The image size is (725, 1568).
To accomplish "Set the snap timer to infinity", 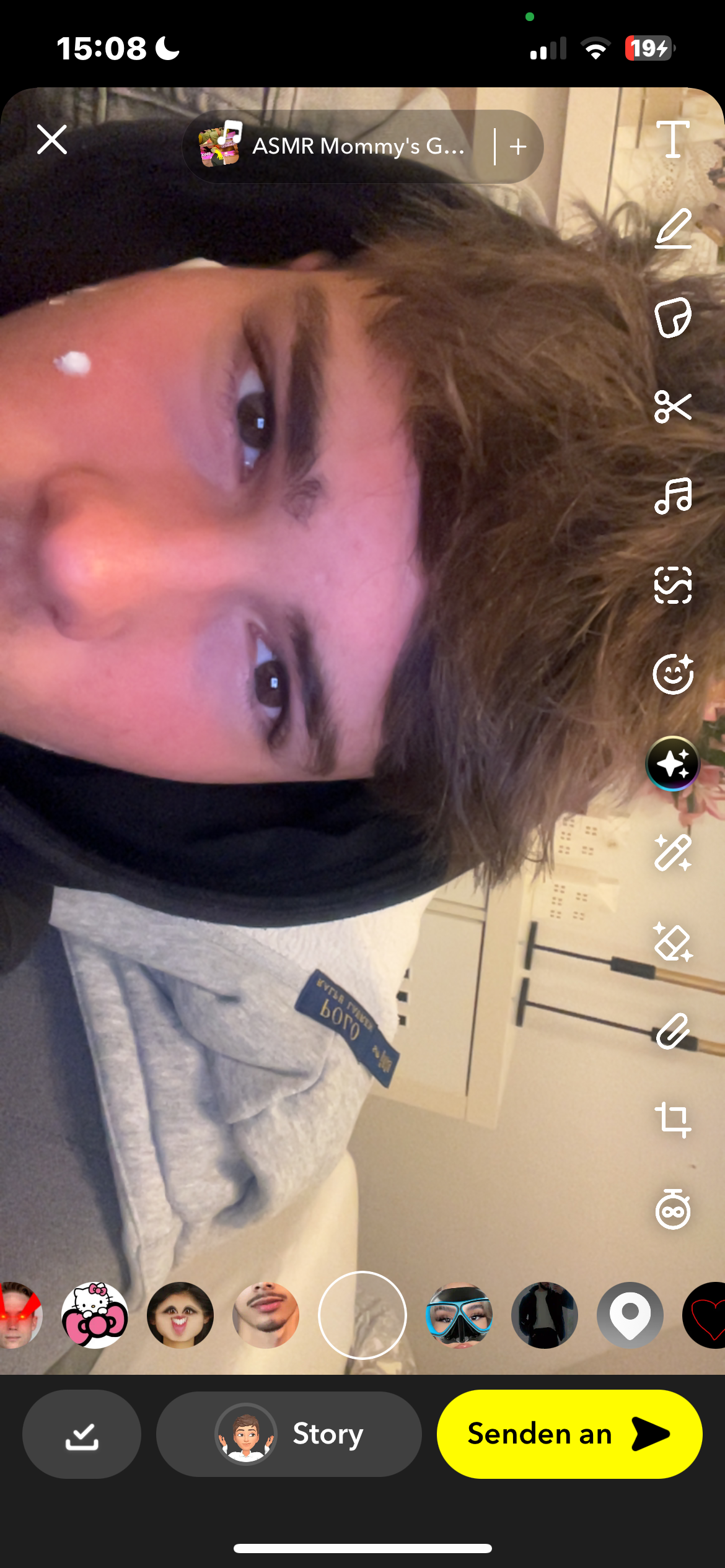I will coord(673,1209).
